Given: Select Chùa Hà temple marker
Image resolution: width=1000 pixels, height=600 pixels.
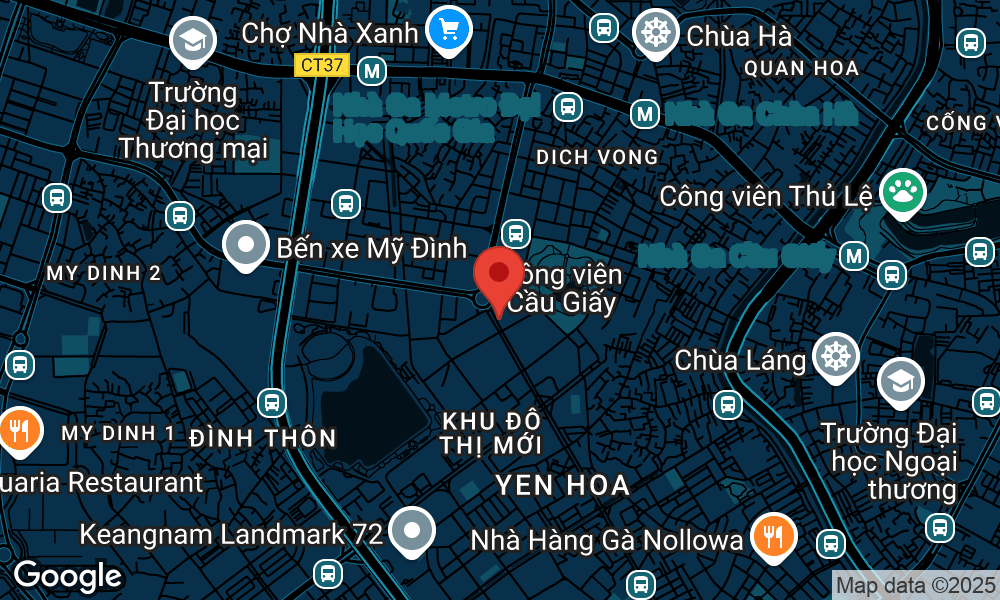Looking at the screenshot, I should tap(657, 33).
